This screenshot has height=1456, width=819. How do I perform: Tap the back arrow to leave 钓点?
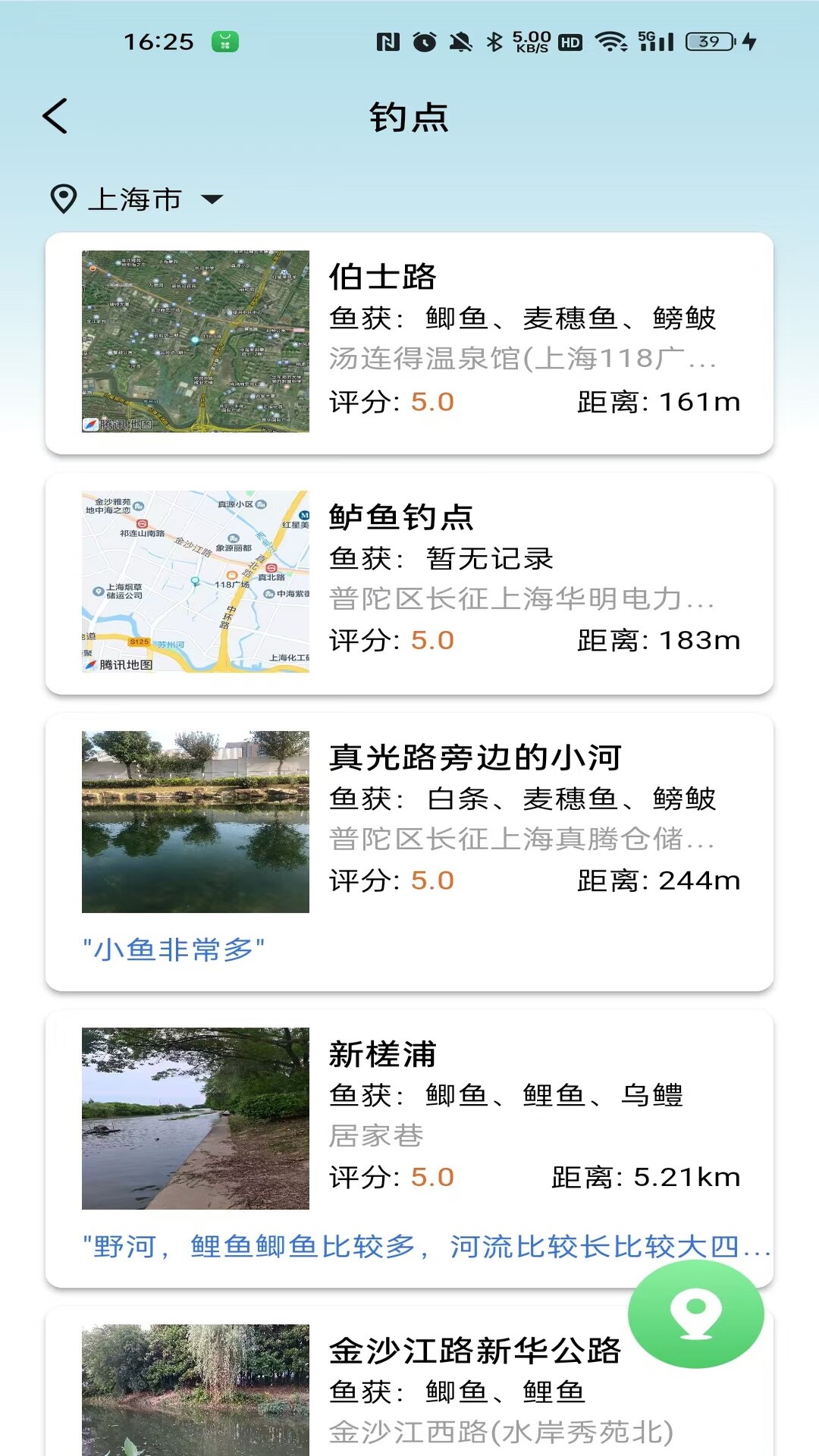(55, 118)
